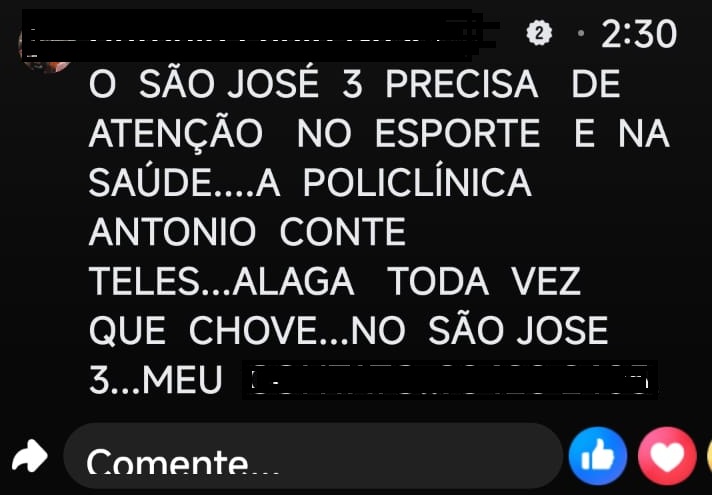Send a heart love reaction
This screenshot has height=495, width=712.
click(x=666, y=457)
